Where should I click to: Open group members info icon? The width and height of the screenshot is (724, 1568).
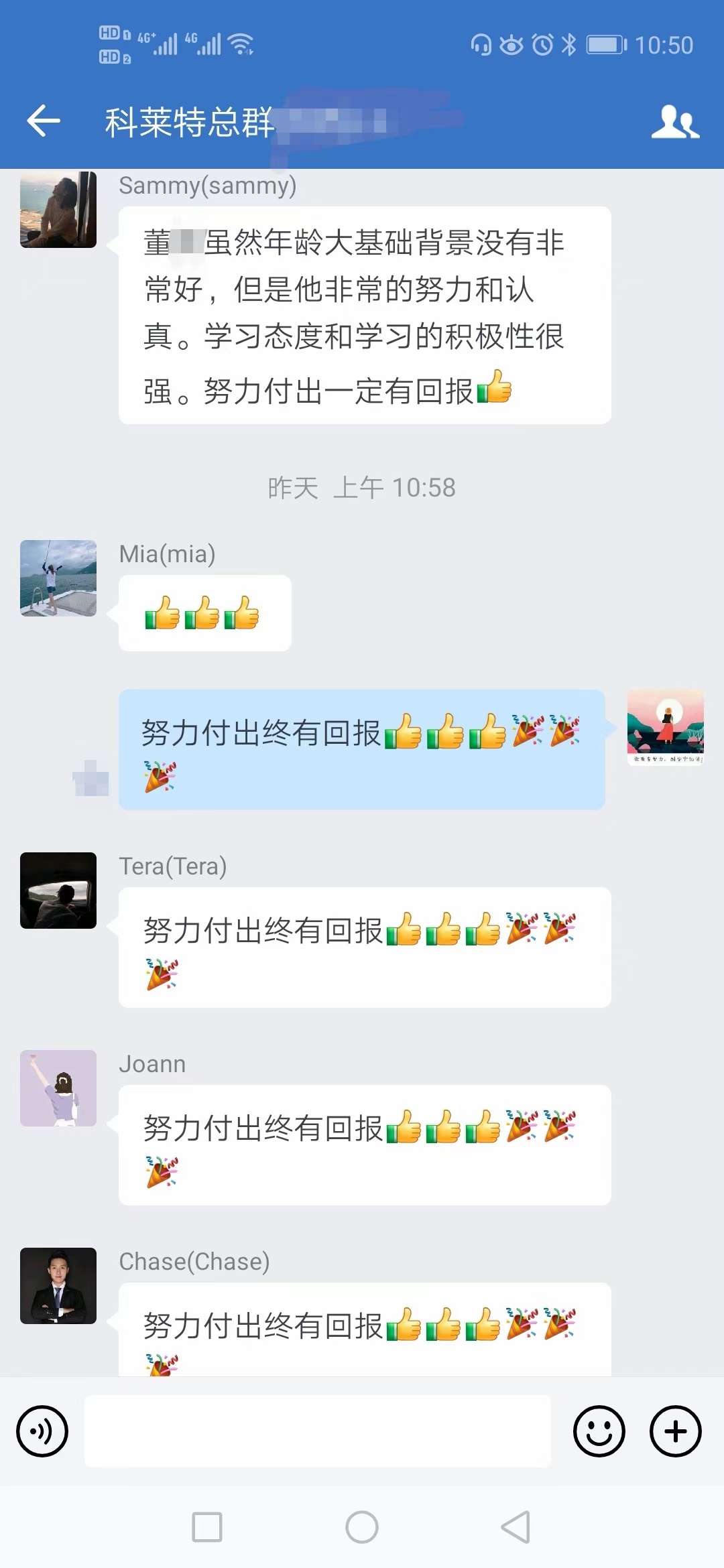click(674, 122)
